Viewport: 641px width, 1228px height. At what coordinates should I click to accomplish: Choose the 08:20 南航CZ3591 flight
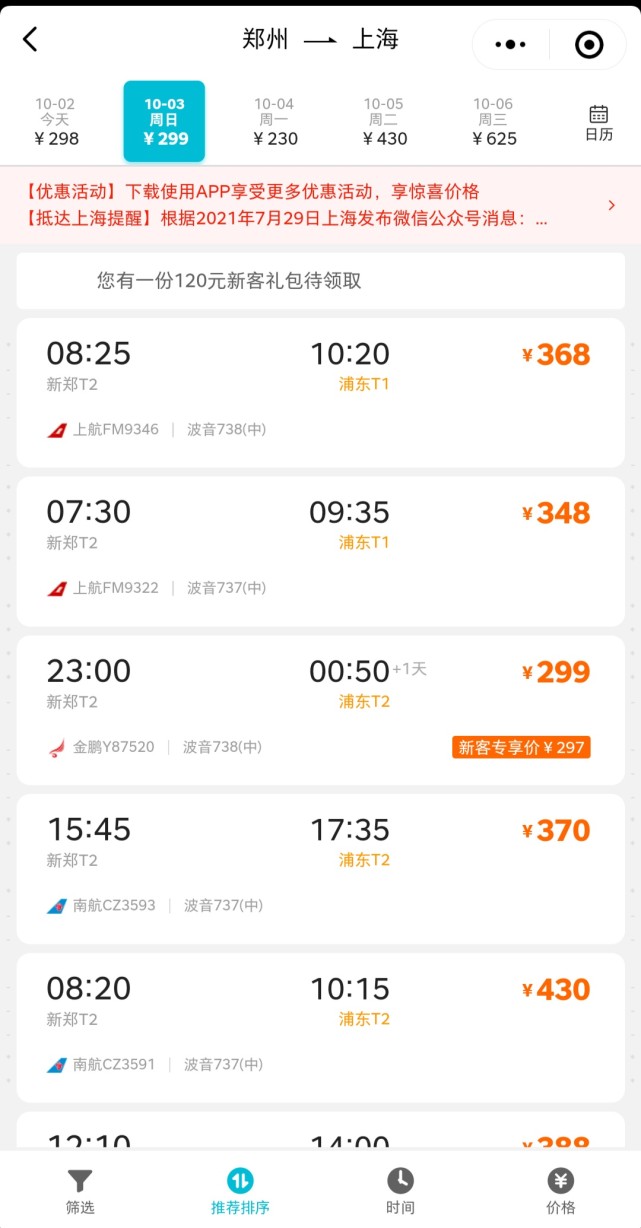pyautogui.click(x=320, y=1027)
